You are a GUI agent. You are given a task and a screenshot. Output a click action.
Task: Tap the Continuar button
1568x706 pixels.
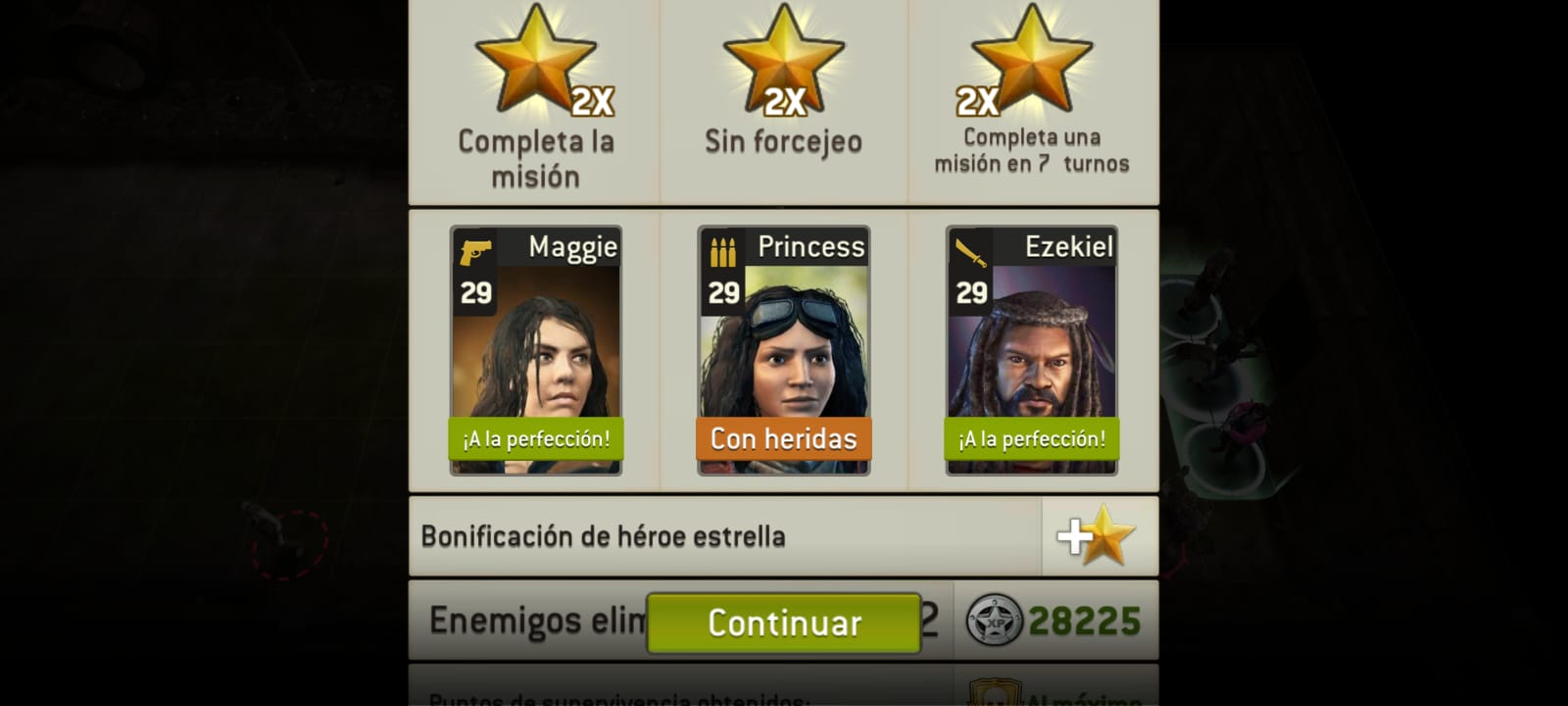784,623
